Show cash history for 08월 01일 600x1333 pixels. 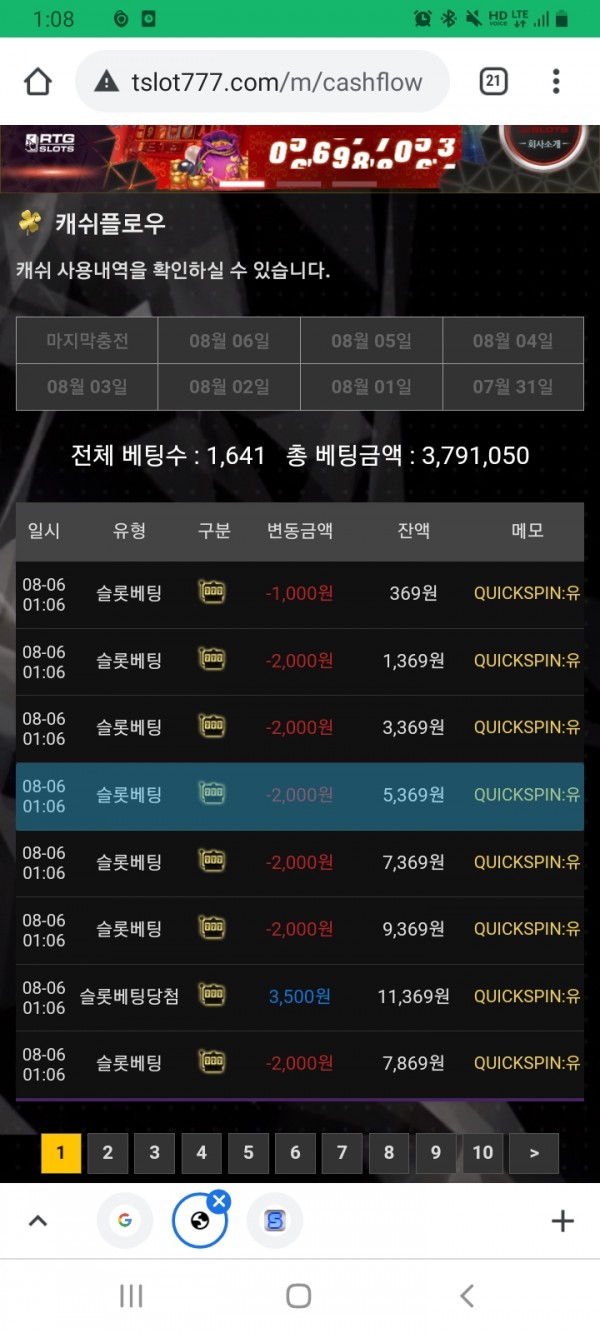click(x=371, y=387)
